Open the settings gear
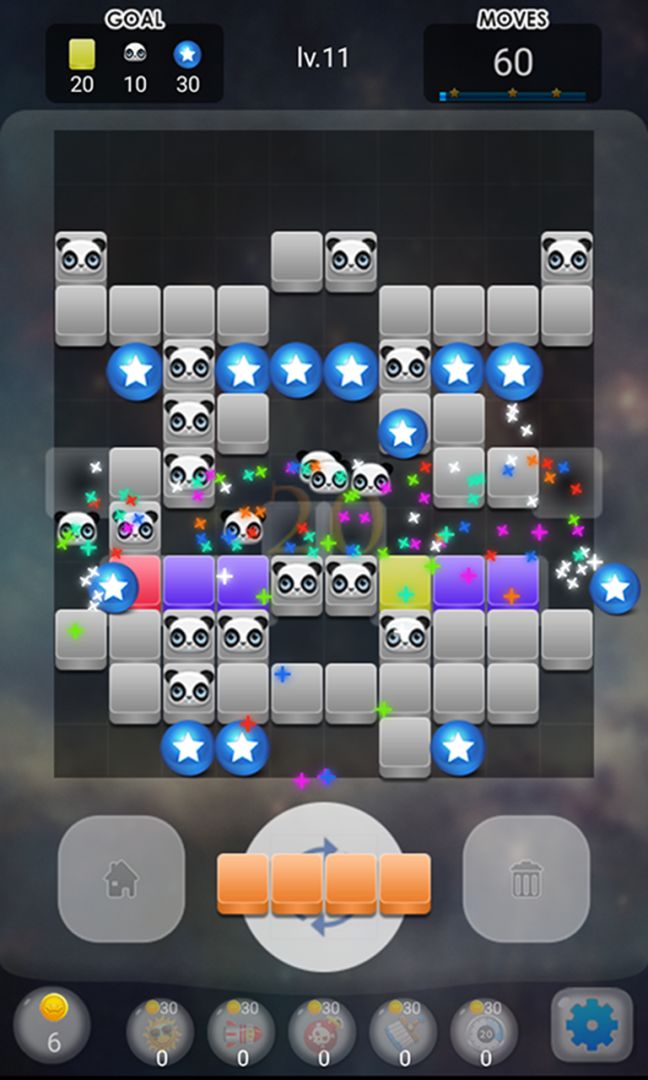The image size is (648, 1080). tap(592, 1025)
